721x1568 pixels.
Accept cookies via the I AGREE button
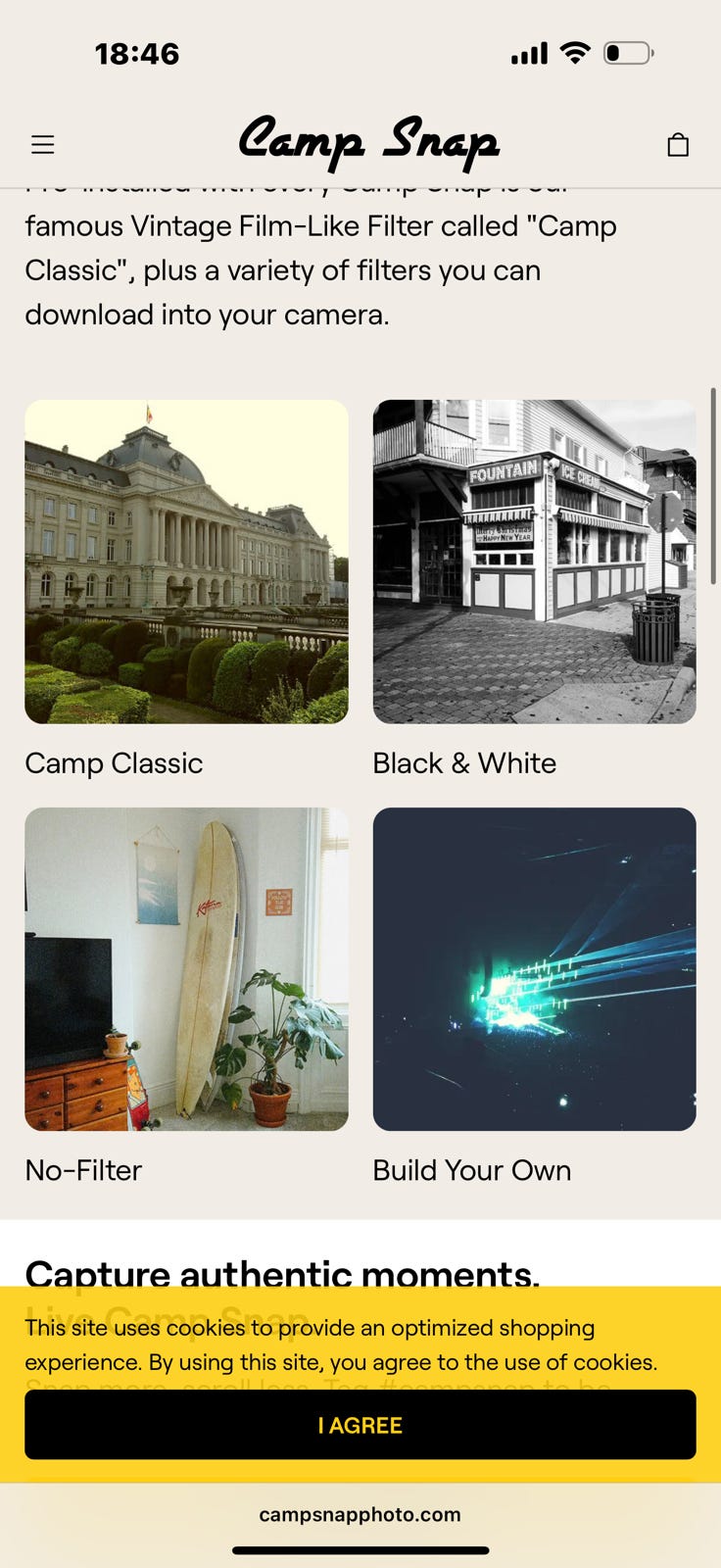tap(360, 1425)
